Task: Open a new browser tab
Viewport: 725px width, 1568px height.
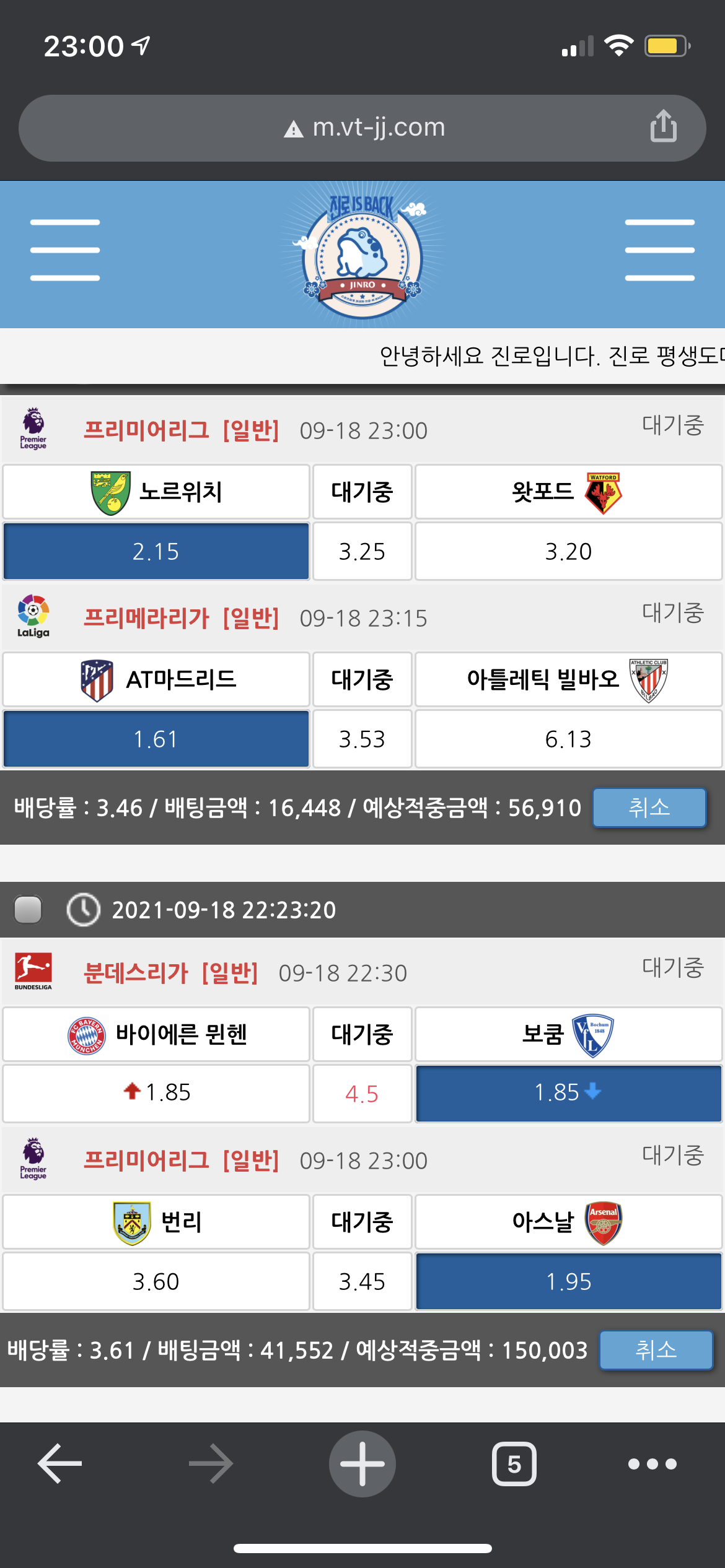Action: pos(362,1464)
